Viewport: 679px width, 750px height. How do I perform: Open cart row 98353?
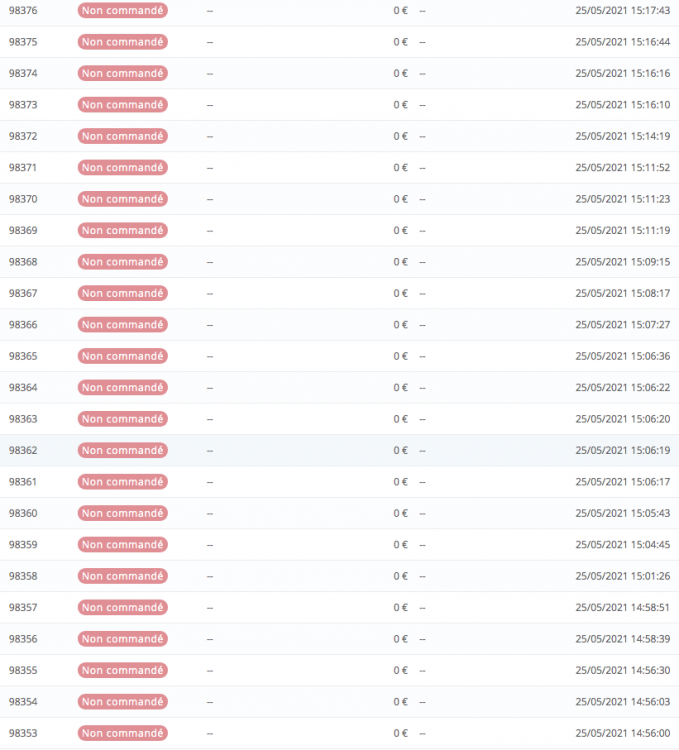coord(23,733)
